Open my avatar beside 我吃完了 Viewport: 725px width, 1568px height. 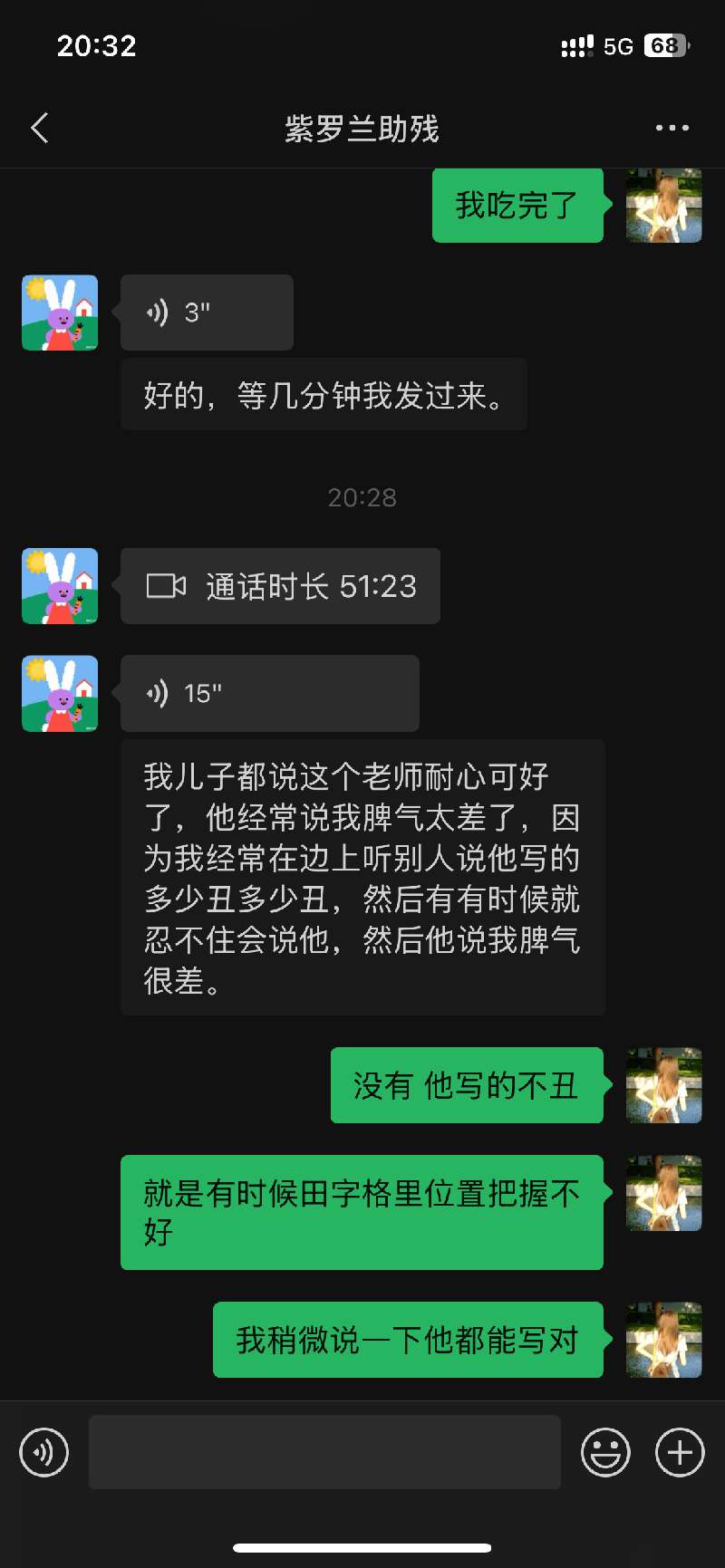point(663,206)
